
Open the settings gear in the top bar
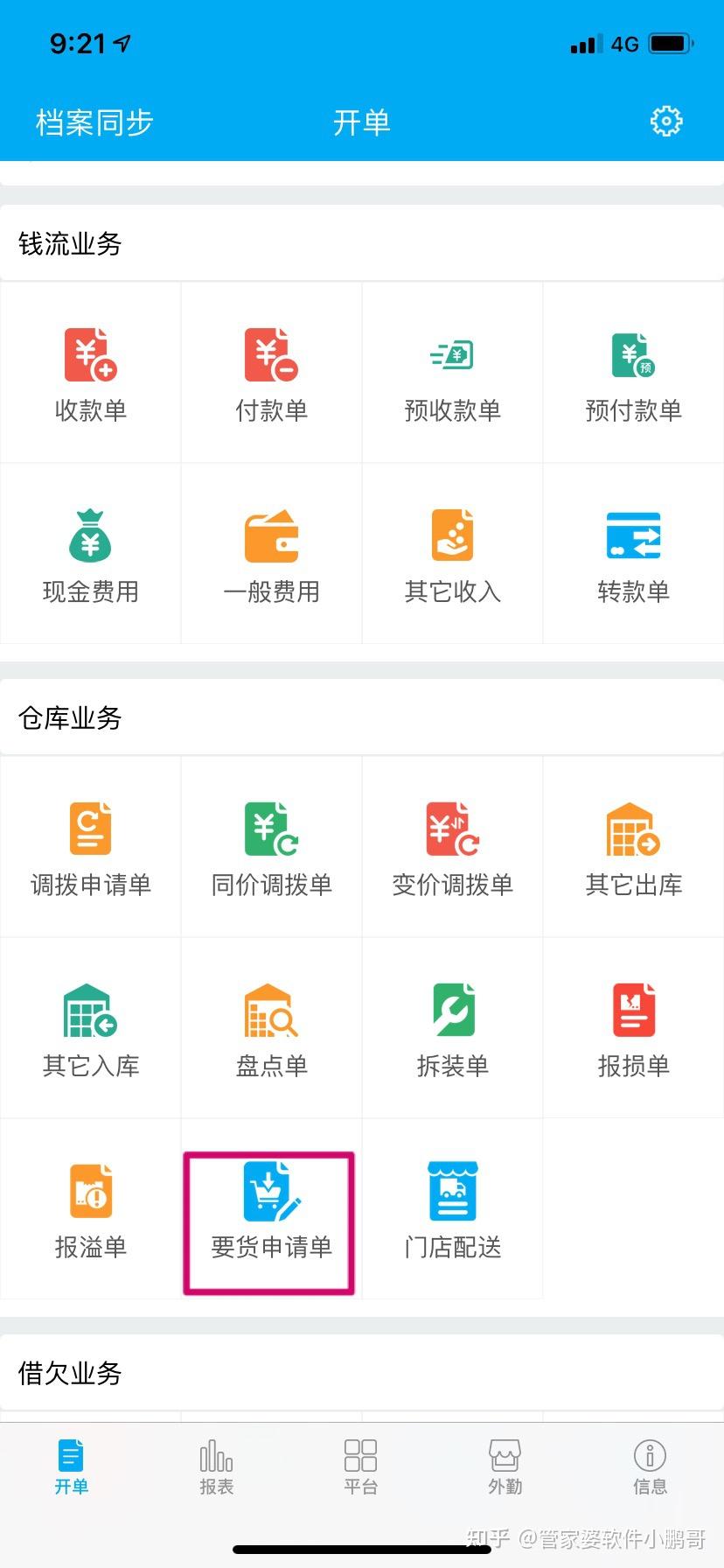pyautogui.click(x=666, y=121)
